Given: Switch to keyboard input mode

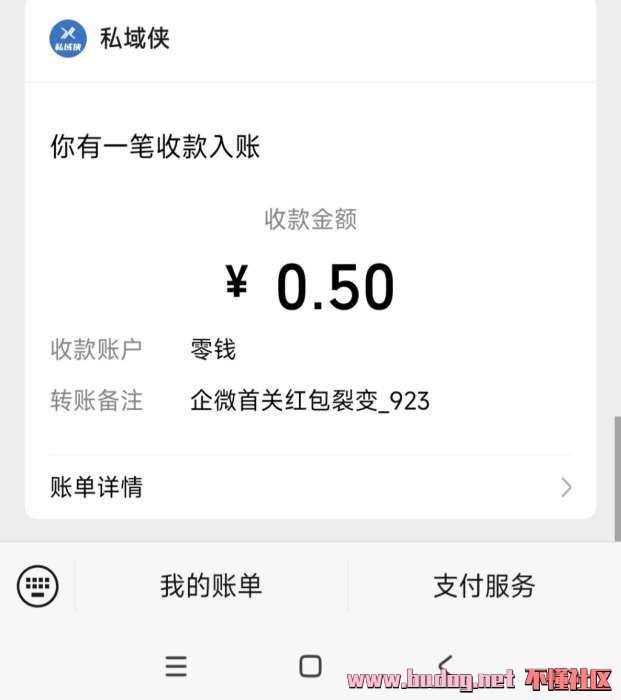Looking at the screenshot, I should (x=38, y=585).
